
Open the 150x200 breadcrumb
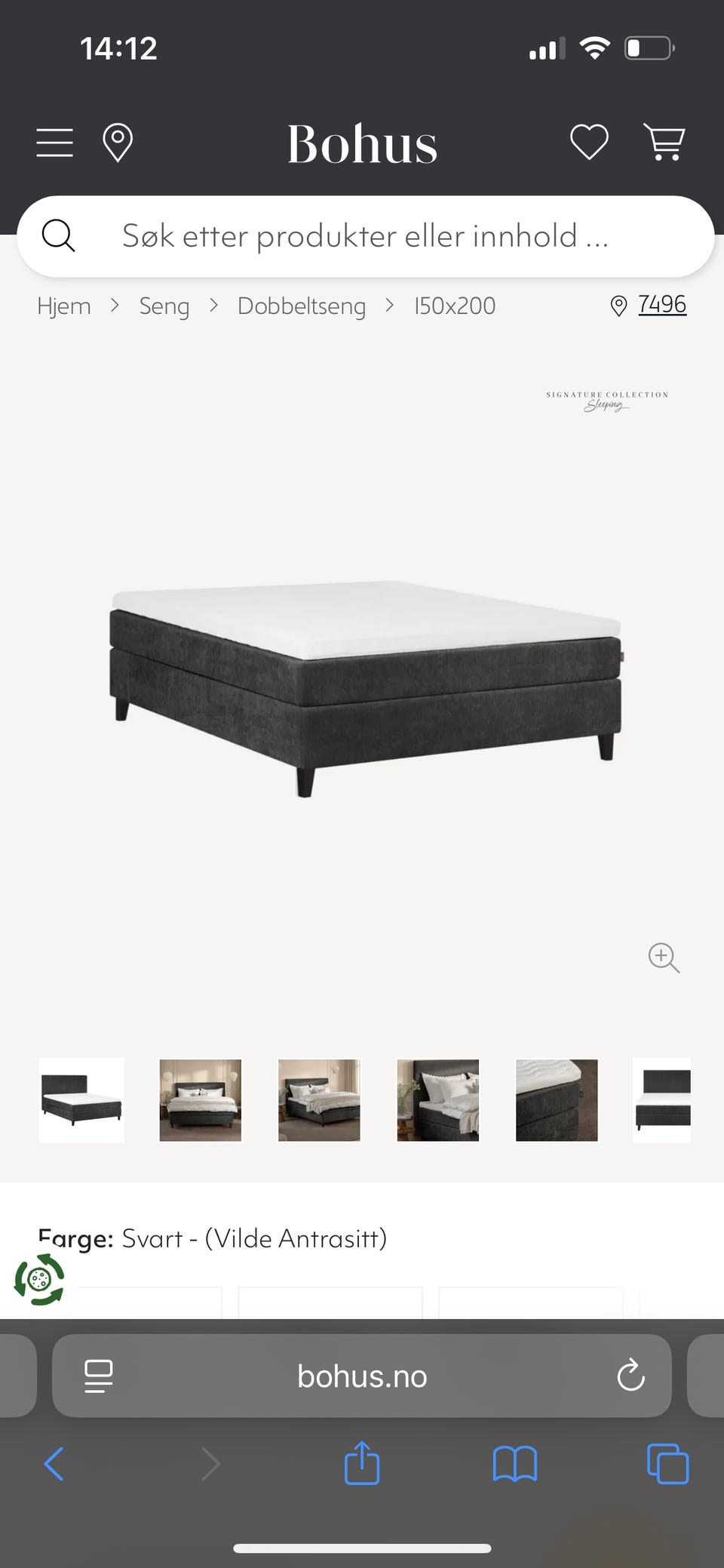tap(455, 306)
